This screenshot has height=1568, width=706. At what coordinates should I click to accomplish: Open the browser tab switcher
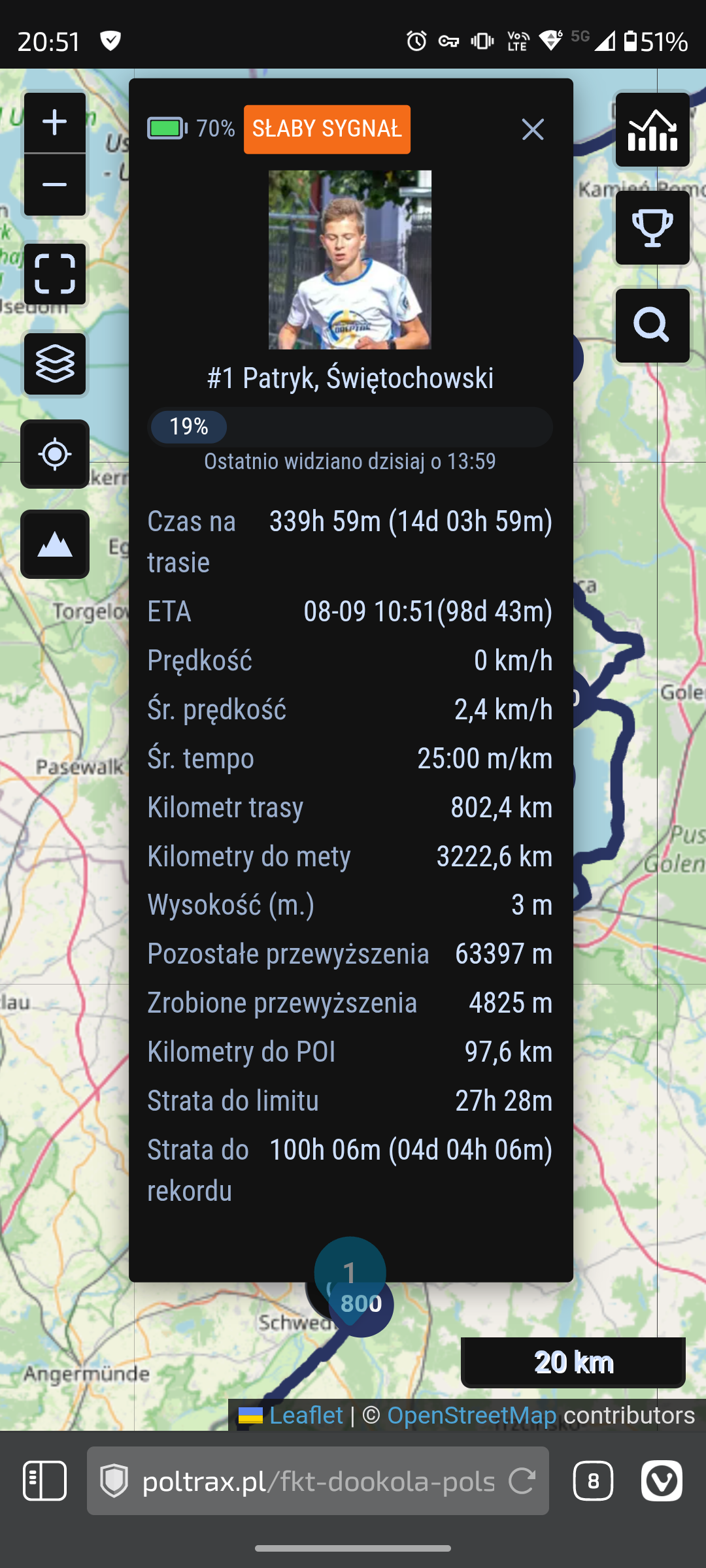pos(593,1481)
